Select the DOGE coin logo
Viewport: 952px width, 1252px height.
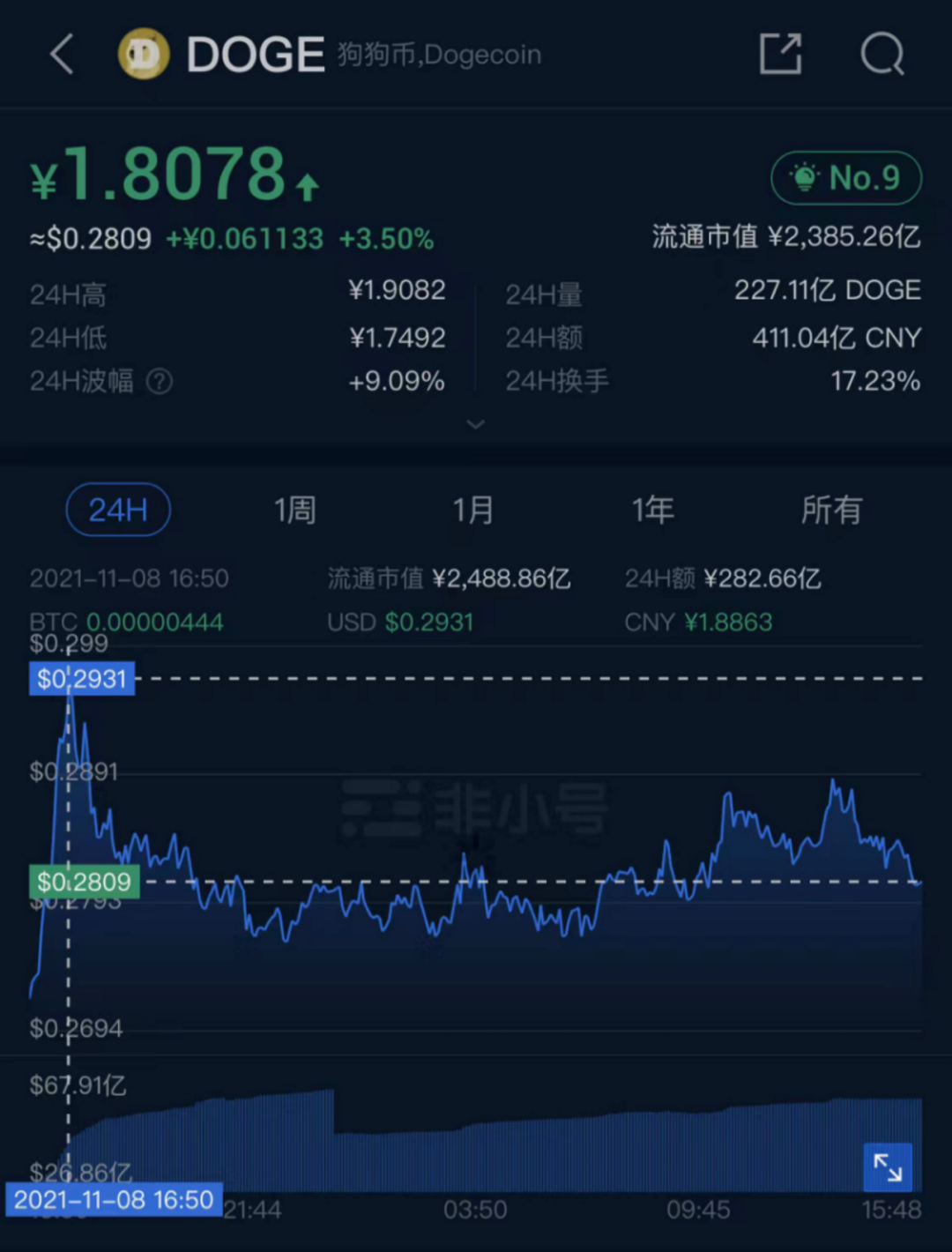[143, 54]
